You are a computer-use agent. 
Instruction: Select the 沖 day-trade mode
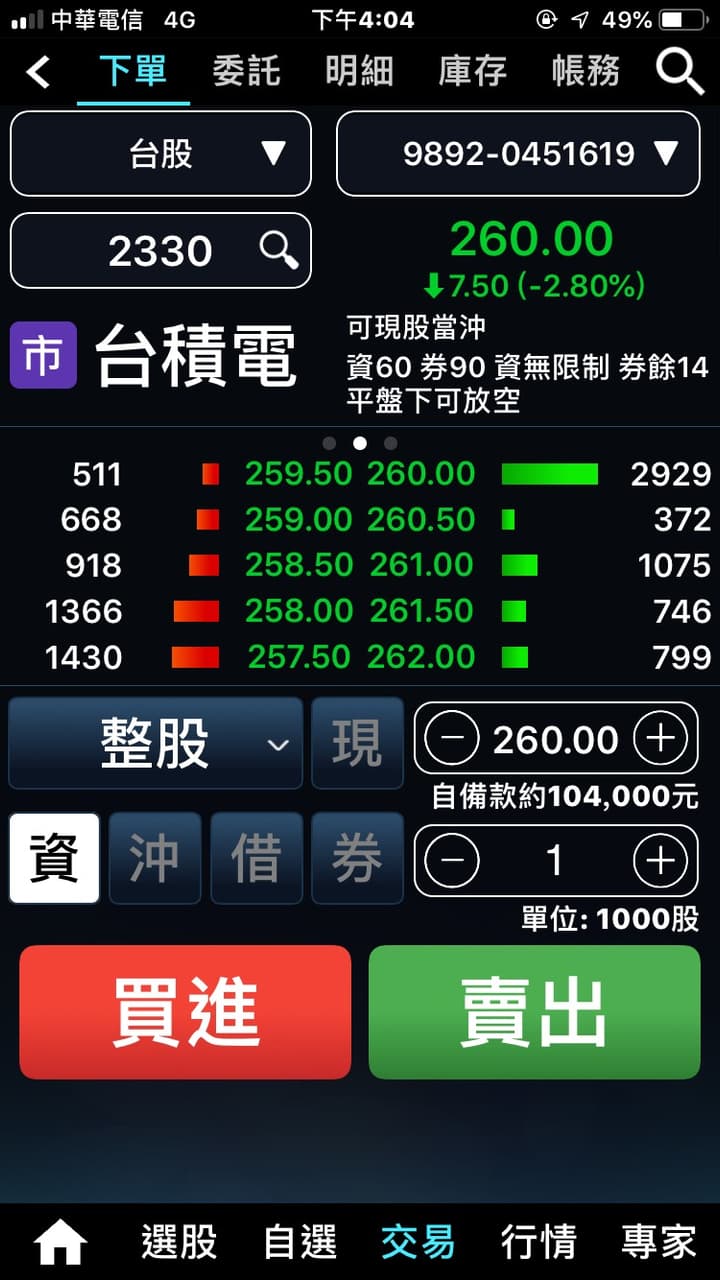155,858
